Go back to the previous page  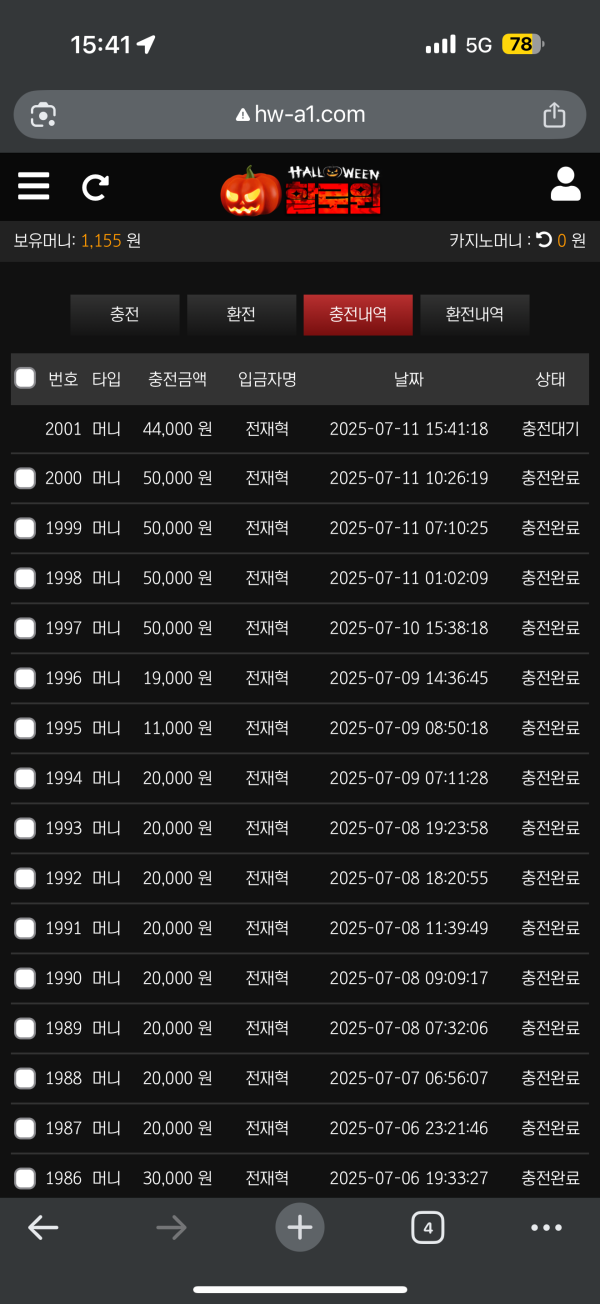43,1227
